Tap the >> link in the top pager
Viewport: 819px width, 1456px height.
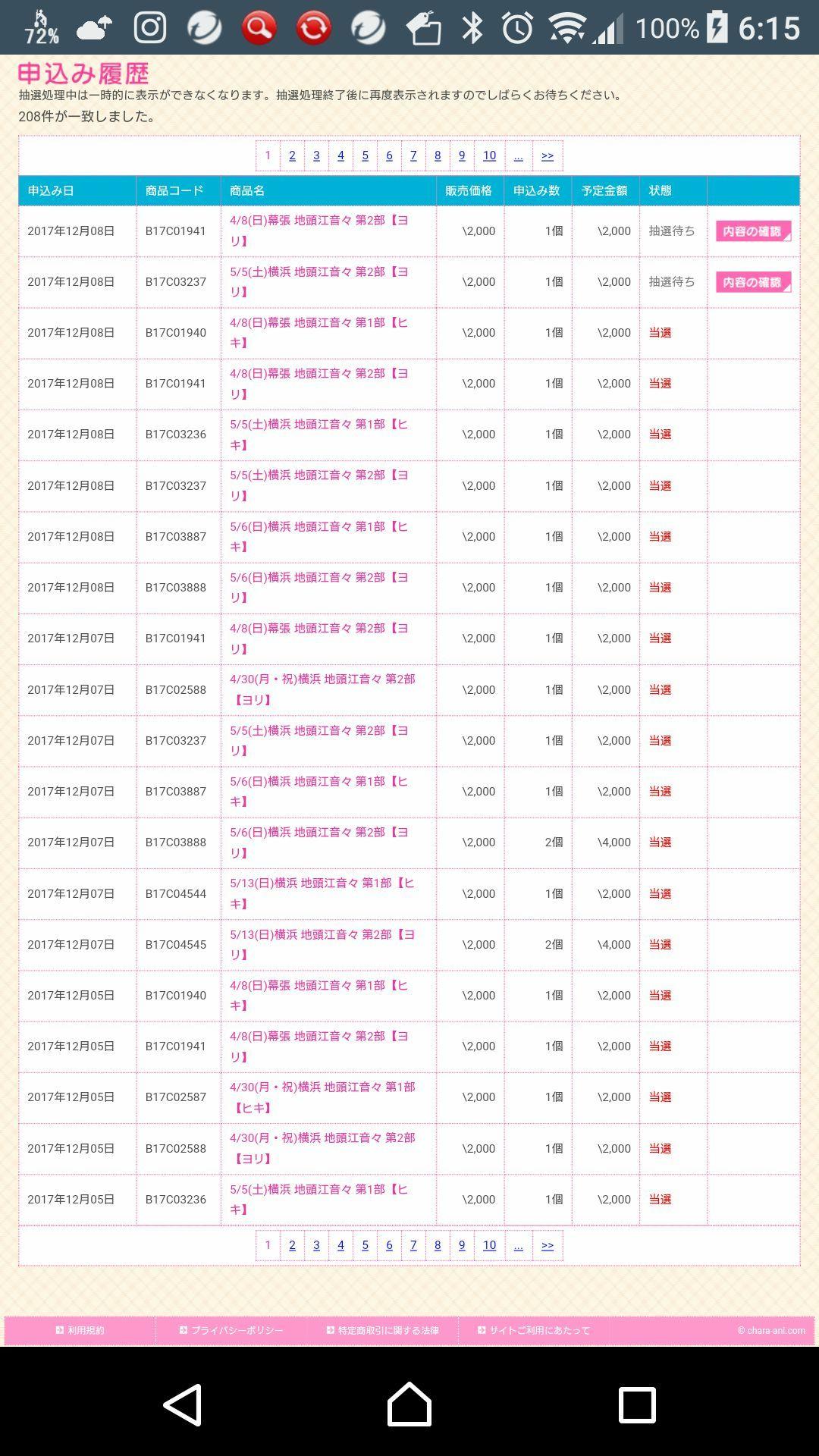pos(548,155)
